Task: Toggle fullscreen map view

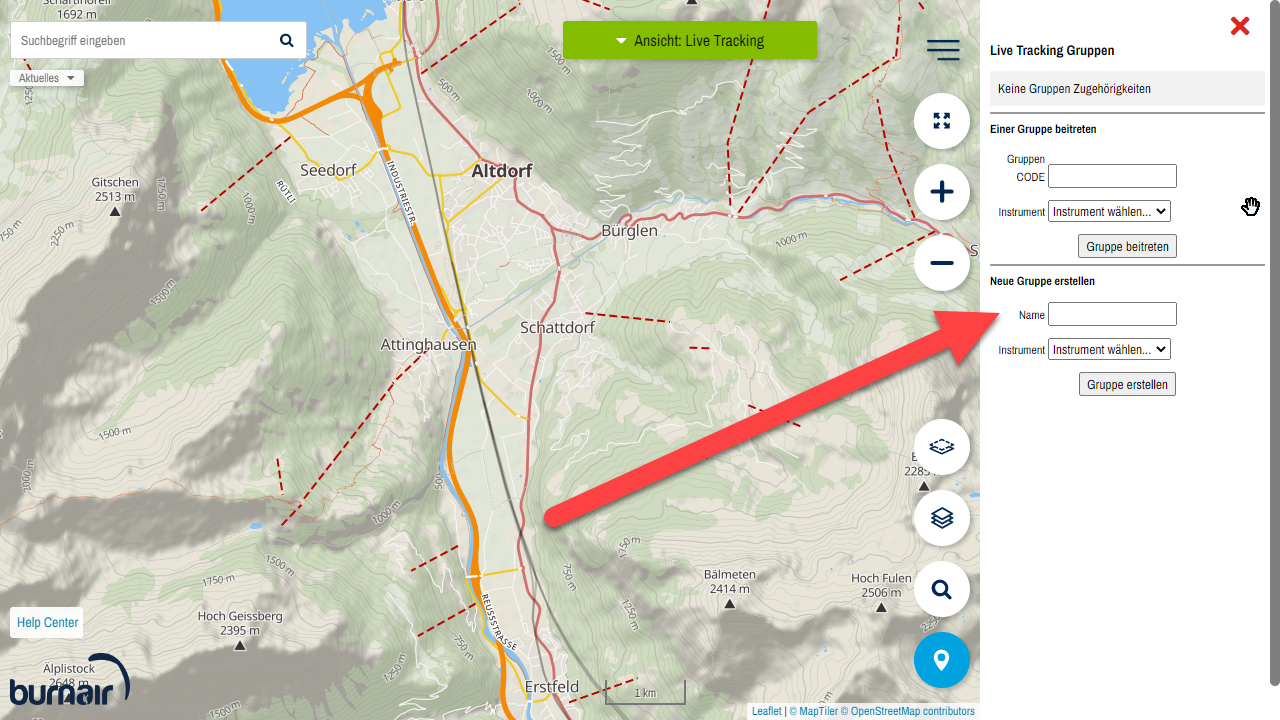Action: 941,121
